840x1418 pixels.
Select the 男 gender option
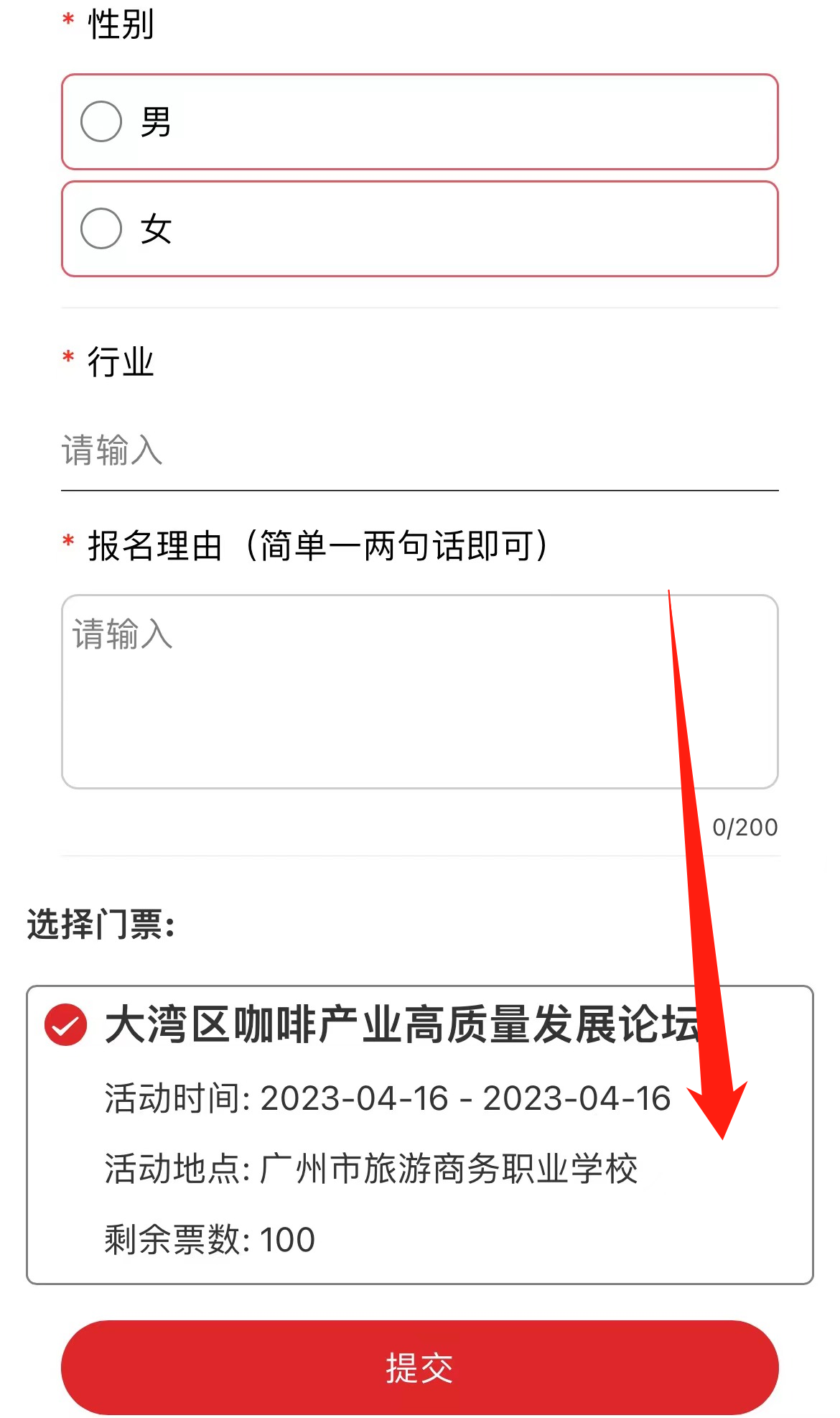click(x=101, y=121)
